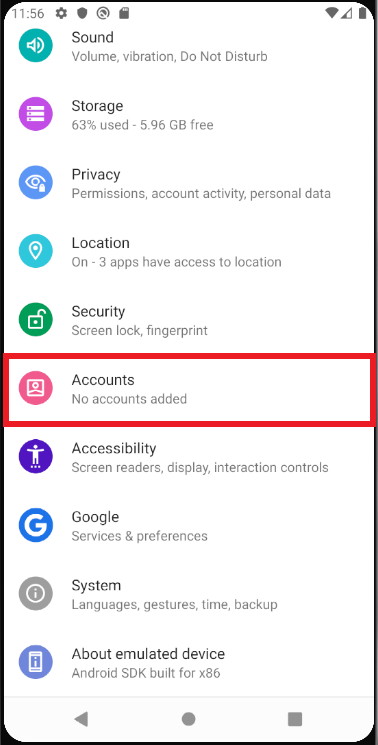This screenshot has height=745, width=378.
Task: Tap the home button
Action: tap(189, 719)
